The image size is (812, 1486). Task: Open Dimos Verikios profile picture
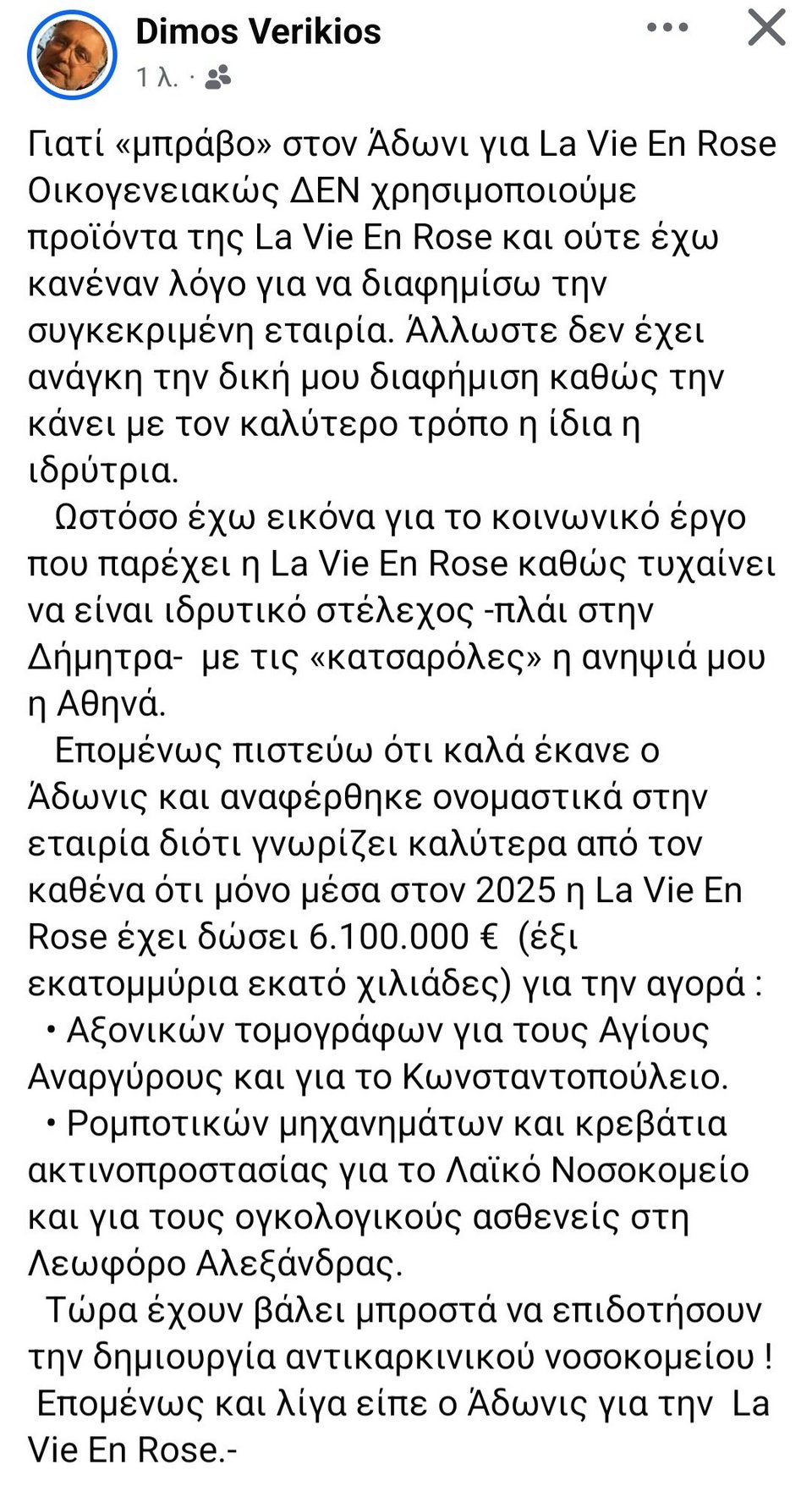[71, 54]
